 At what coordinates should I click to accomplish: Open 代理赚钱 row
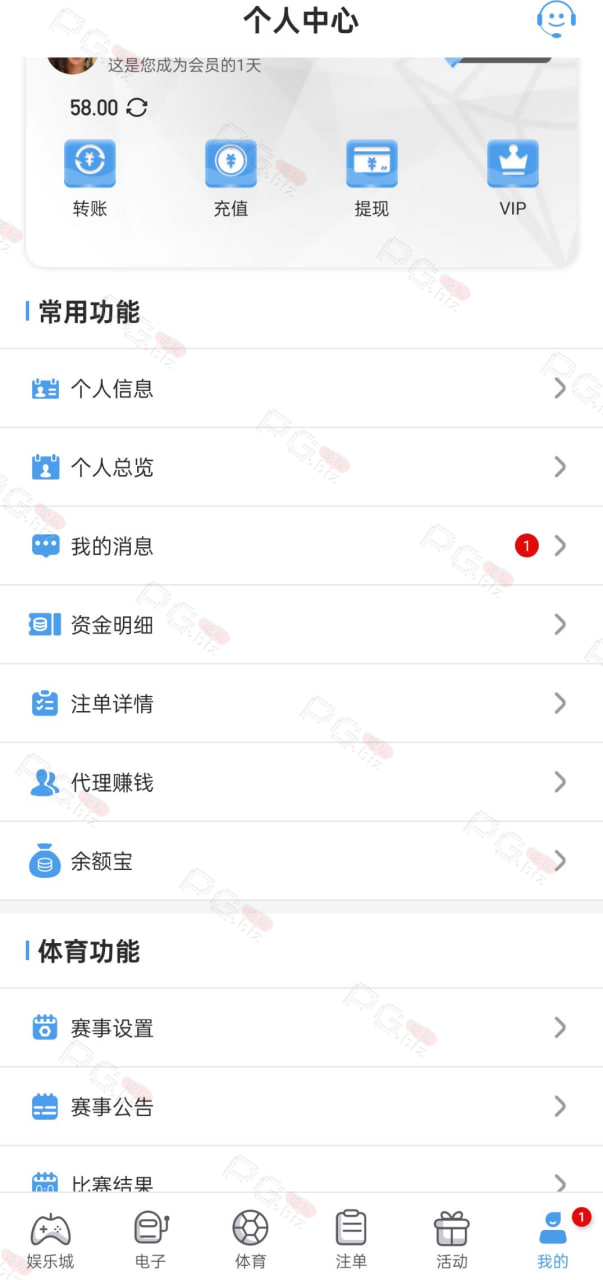click(301, 782)
